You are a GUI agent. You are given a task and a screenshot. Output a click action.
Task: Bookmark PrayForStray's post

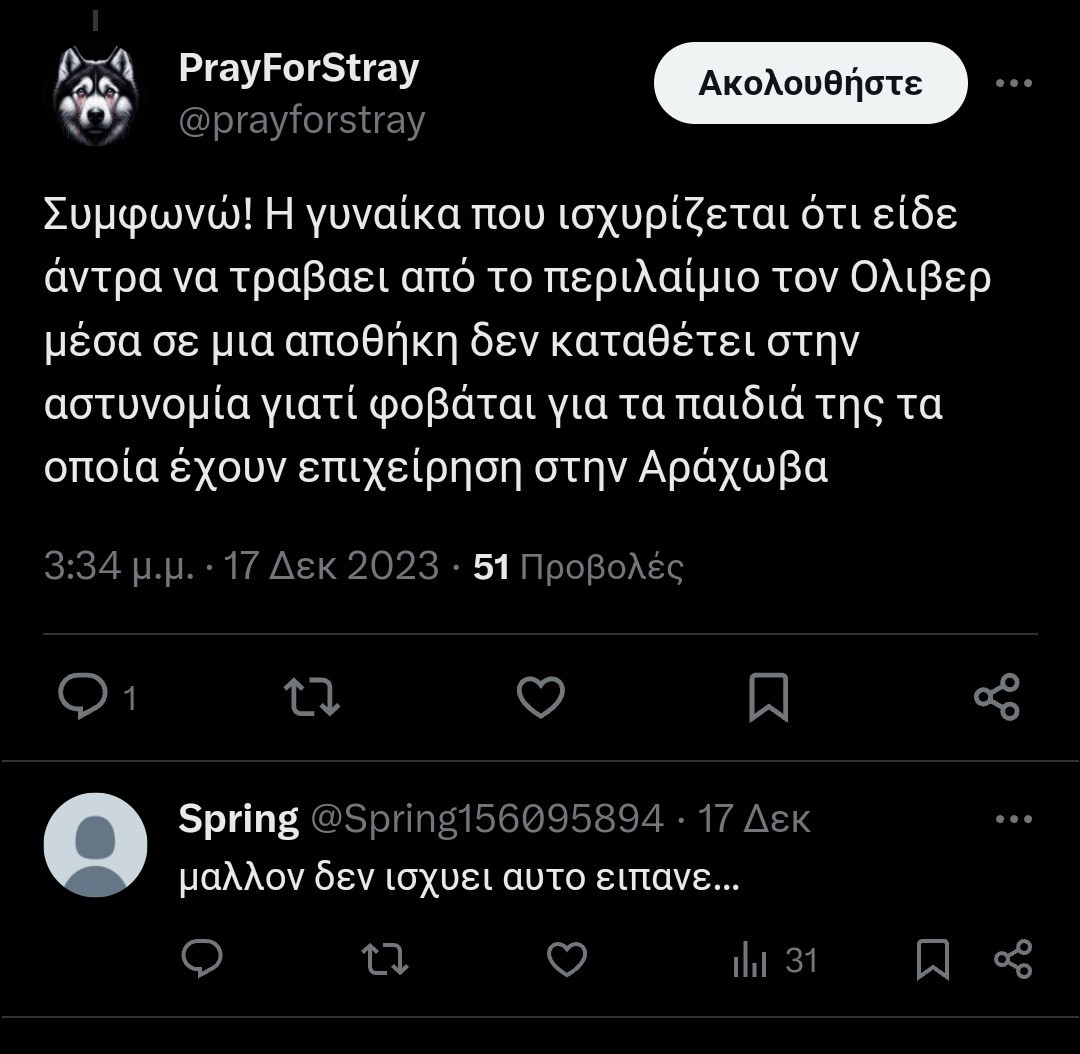768,697
